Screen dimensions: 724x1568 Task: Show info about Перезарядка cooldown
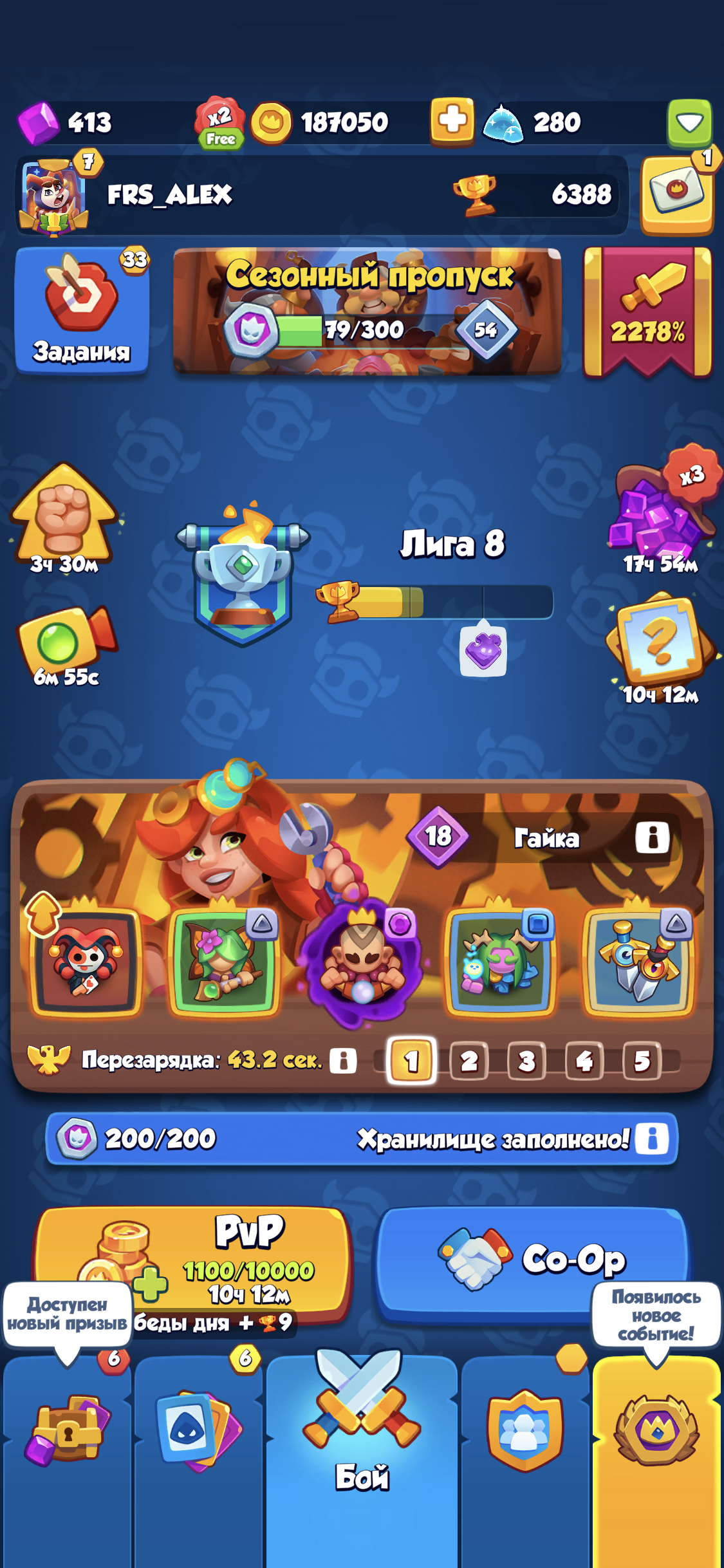point(343,1060)
